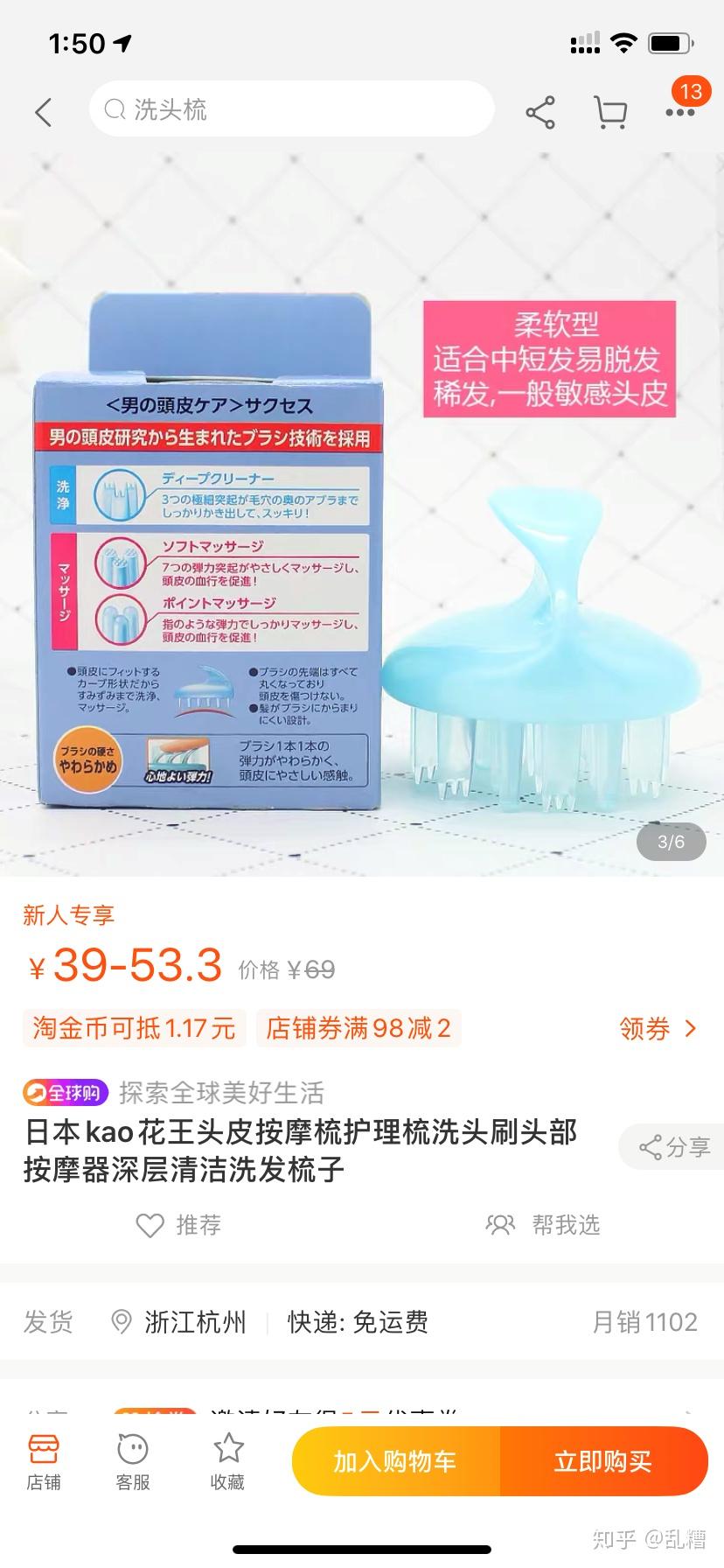This screenshot has width=724, height=1568.
Task: Contact 客服 customer service
Action: pos(133,1461)
